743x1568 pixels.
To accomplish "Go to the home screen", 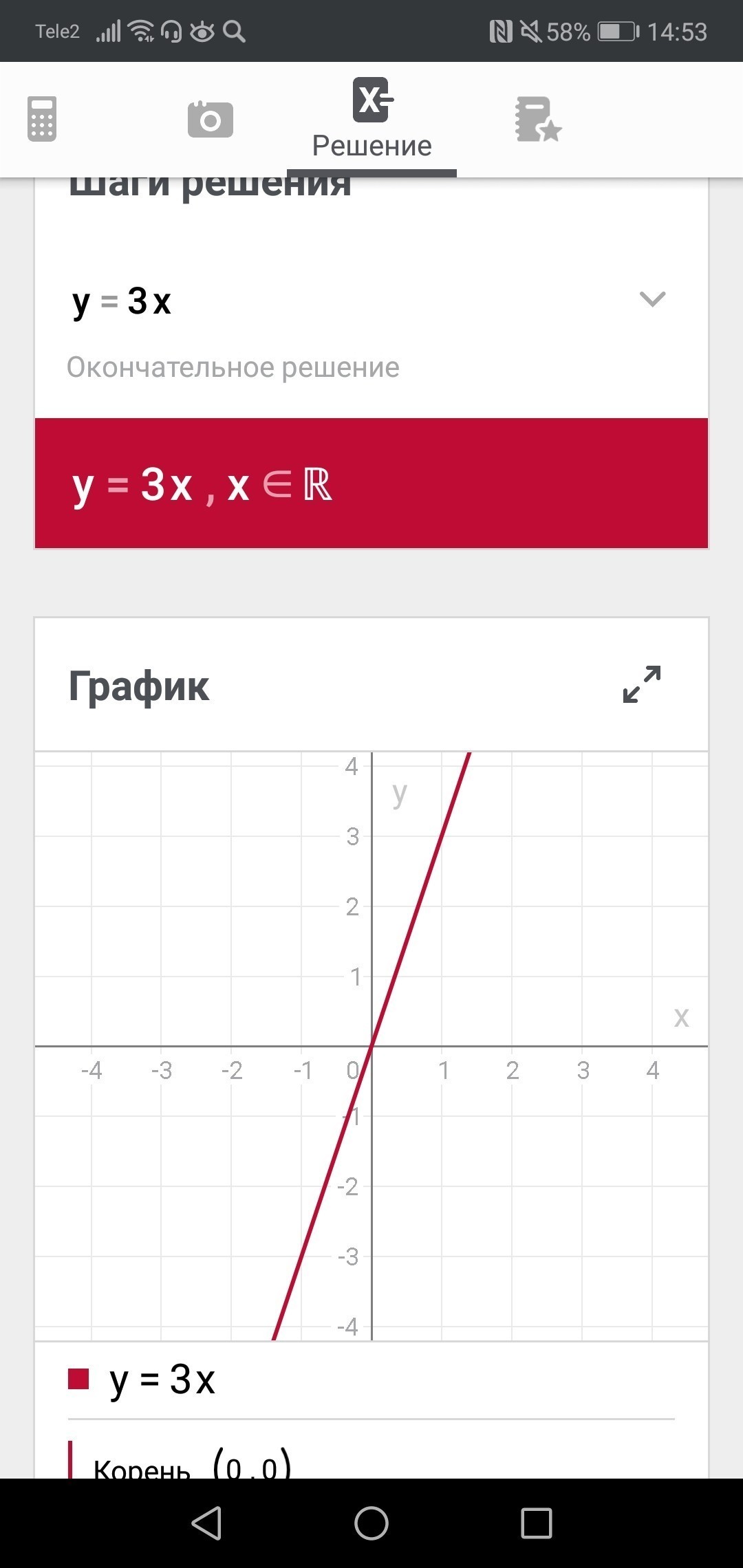I will (371, 1523).
